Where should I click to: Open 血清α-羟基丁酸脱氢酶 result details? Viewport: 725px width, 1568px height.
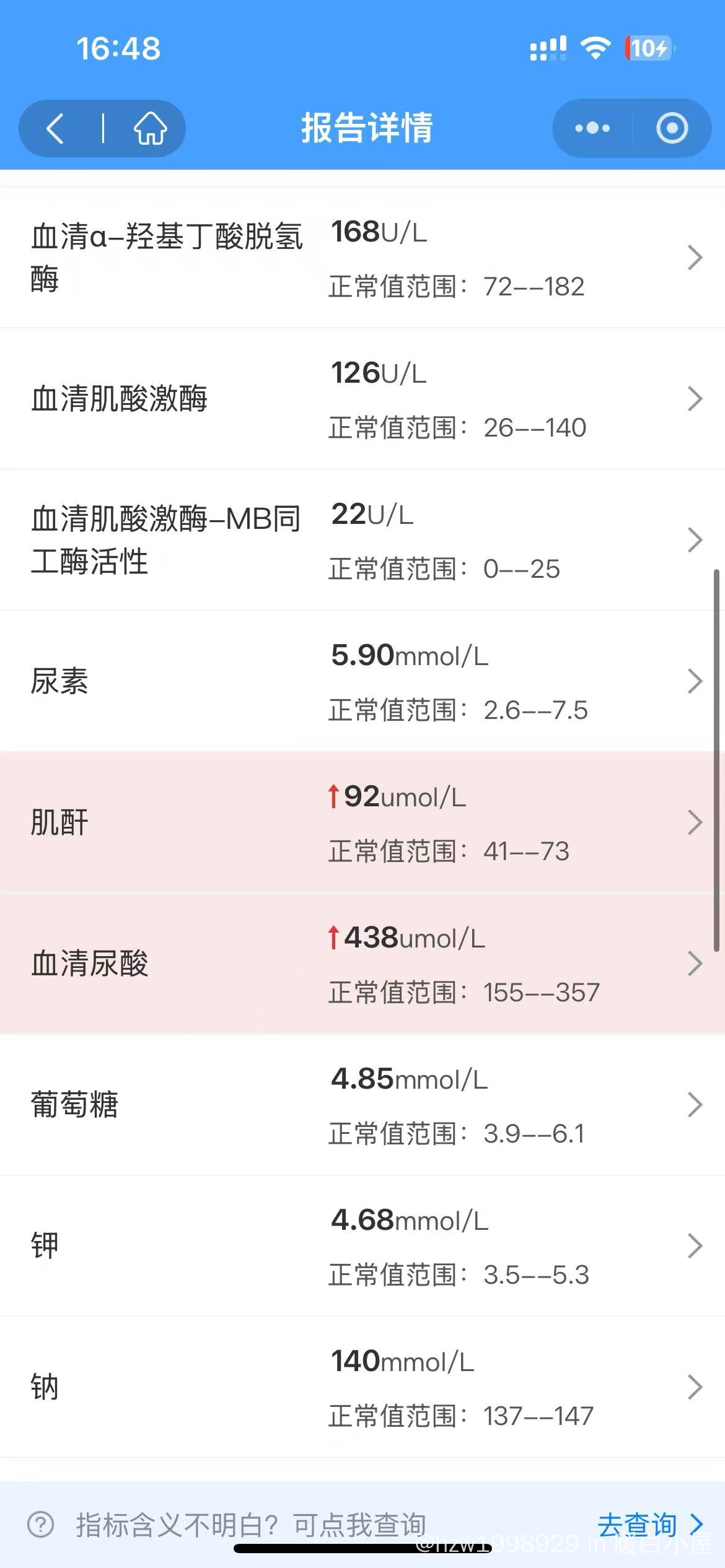(x=362, y=258)
